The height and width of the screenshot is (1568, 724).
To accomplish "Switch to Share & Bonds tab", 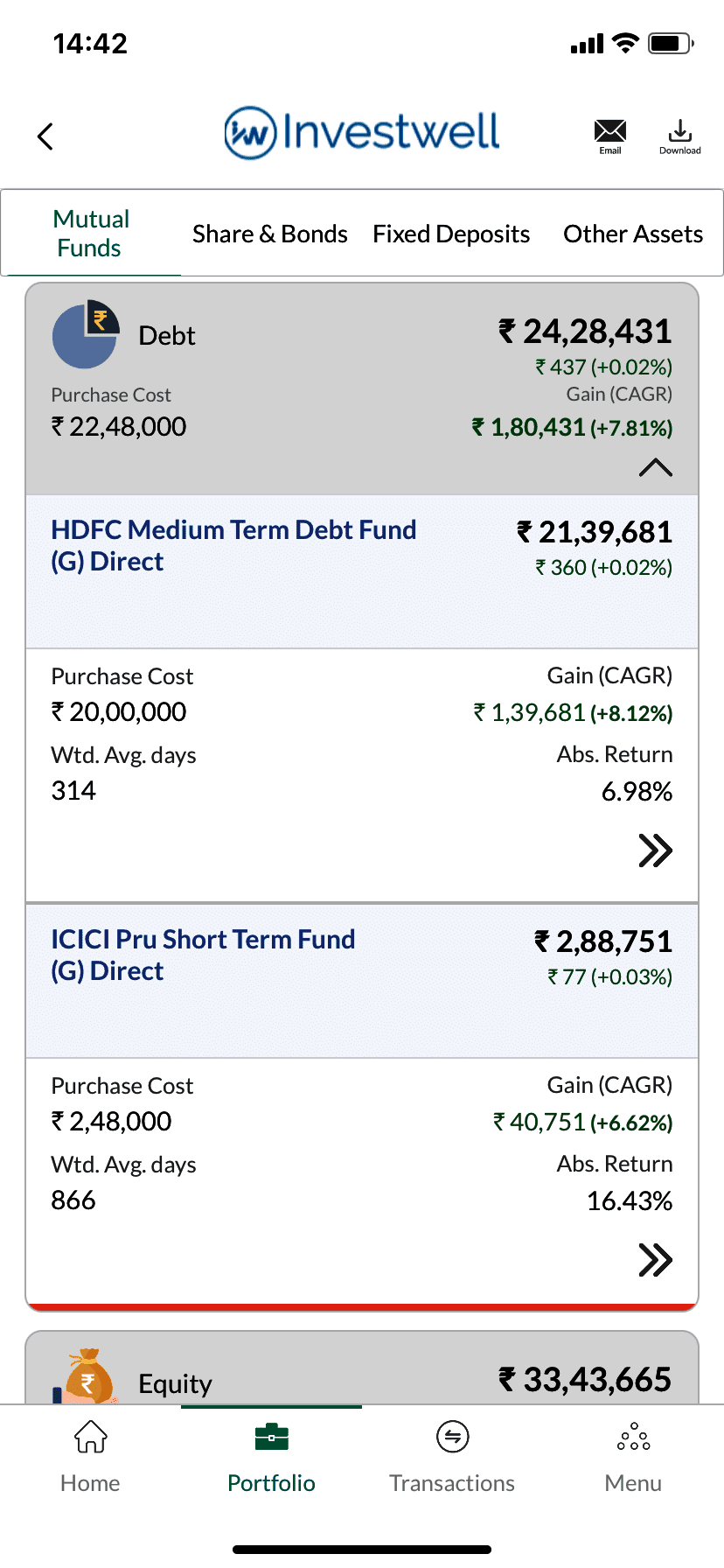I will 270,234.
